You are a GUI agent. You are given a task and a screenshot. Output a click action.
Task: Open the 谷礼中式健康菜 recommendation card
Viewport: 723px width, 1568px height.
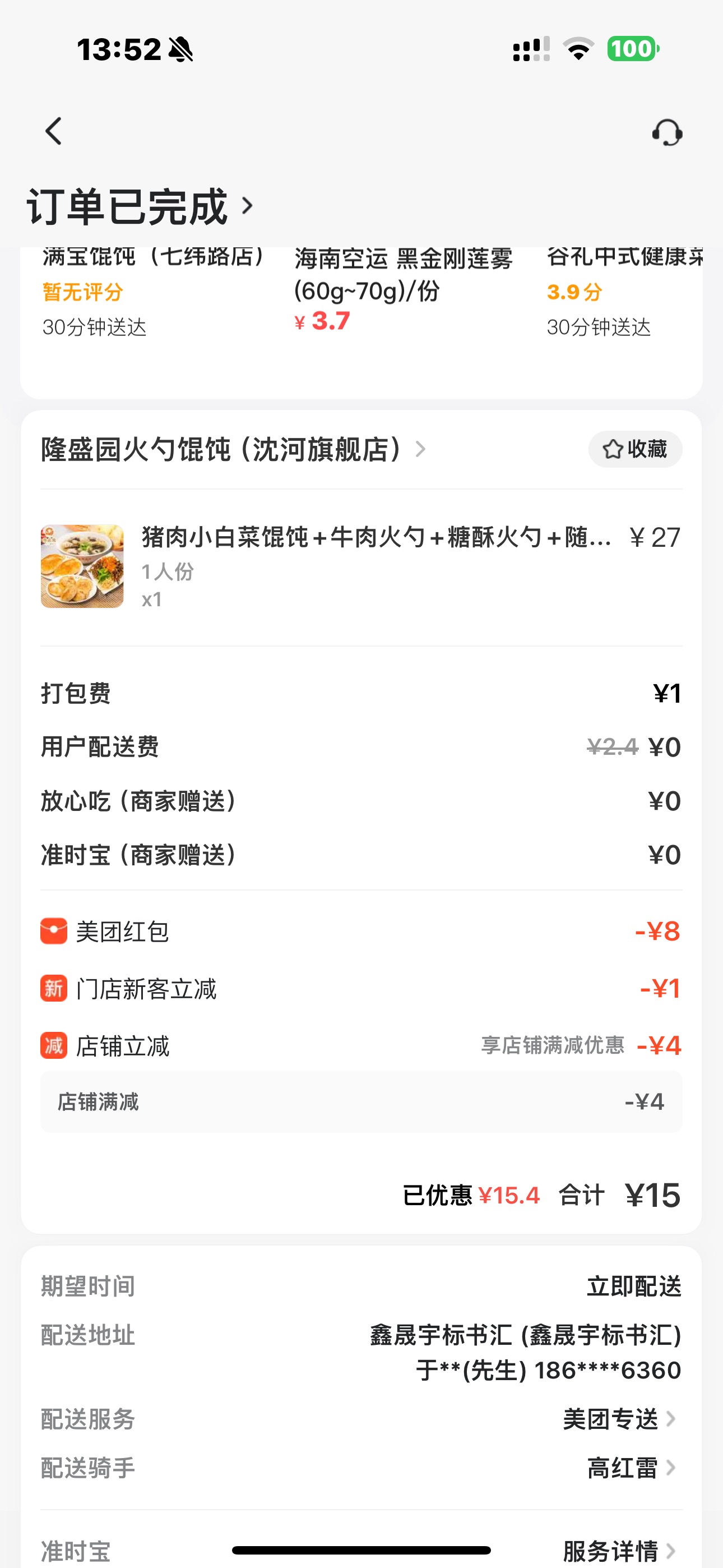624,292
